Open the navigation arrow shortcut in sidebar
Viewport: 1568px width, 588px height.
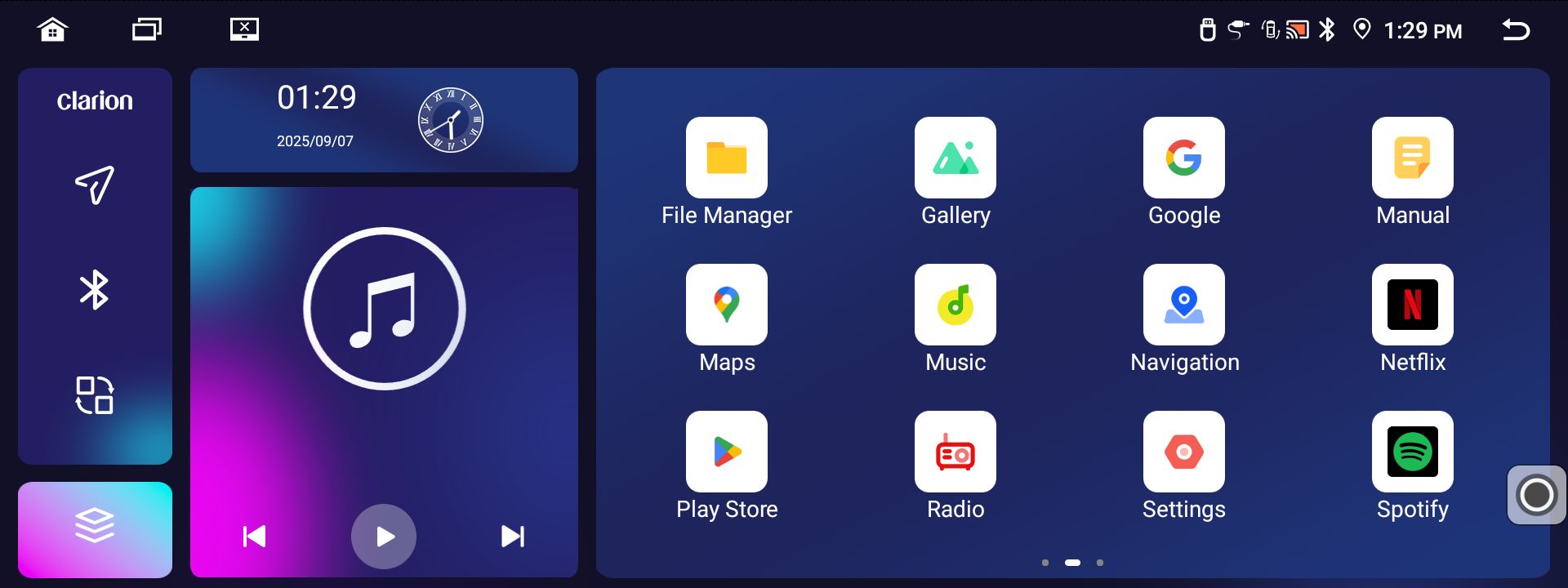click(95, 185)
